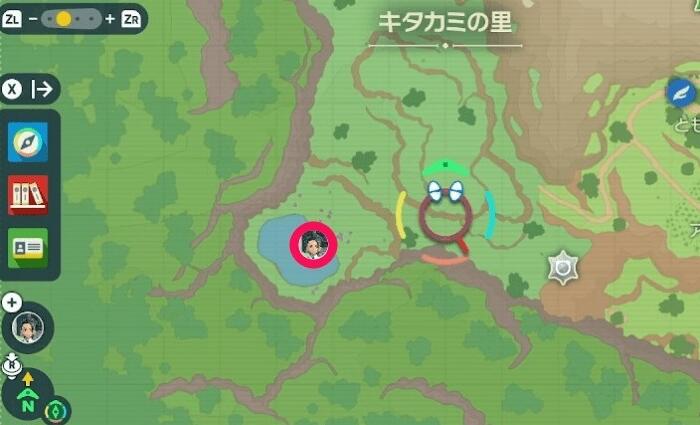The image size is (700, 425).
Task: Open the map compass app icon
Action: tap(28, 144)
